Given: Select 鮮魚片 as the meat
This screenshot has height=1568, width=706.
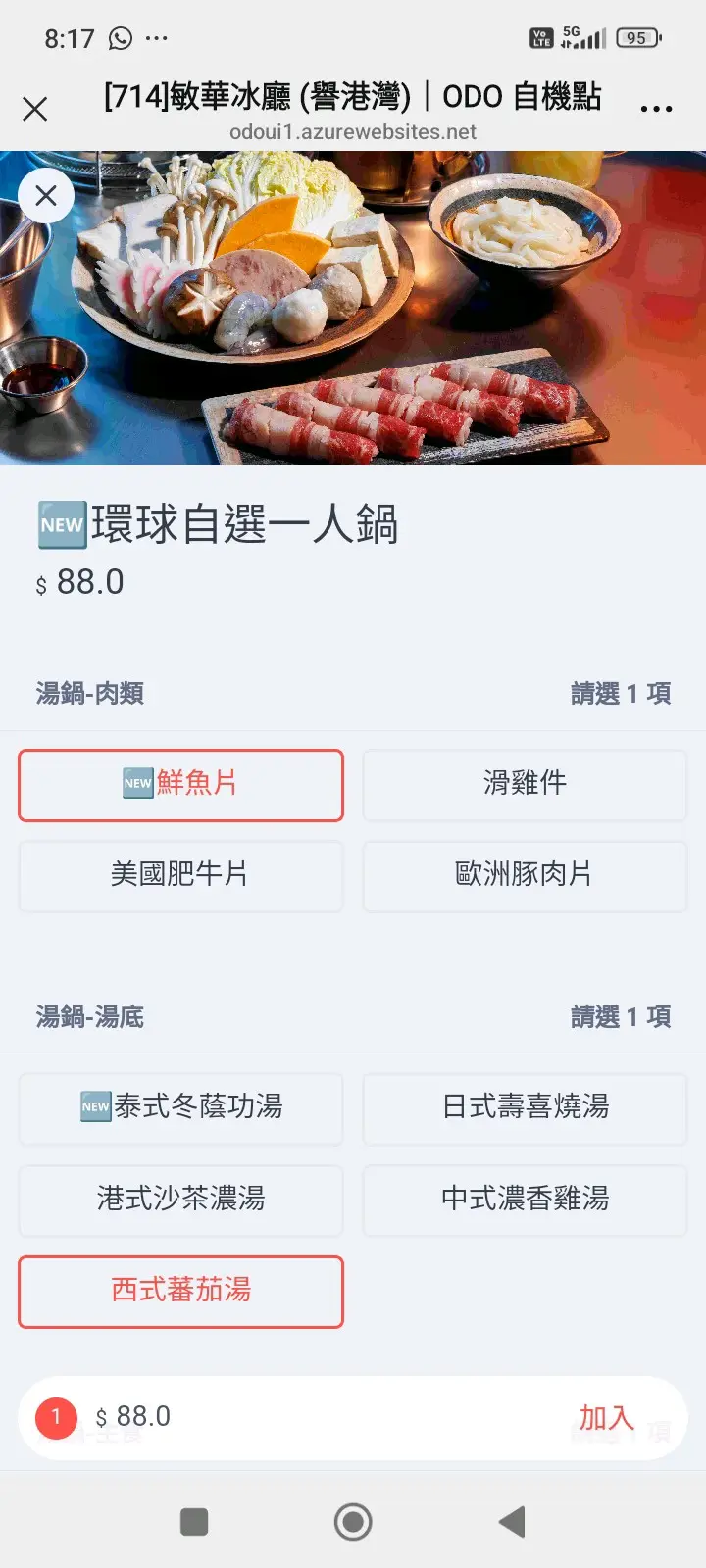Looking at the screenshot, I should (181, 785).
